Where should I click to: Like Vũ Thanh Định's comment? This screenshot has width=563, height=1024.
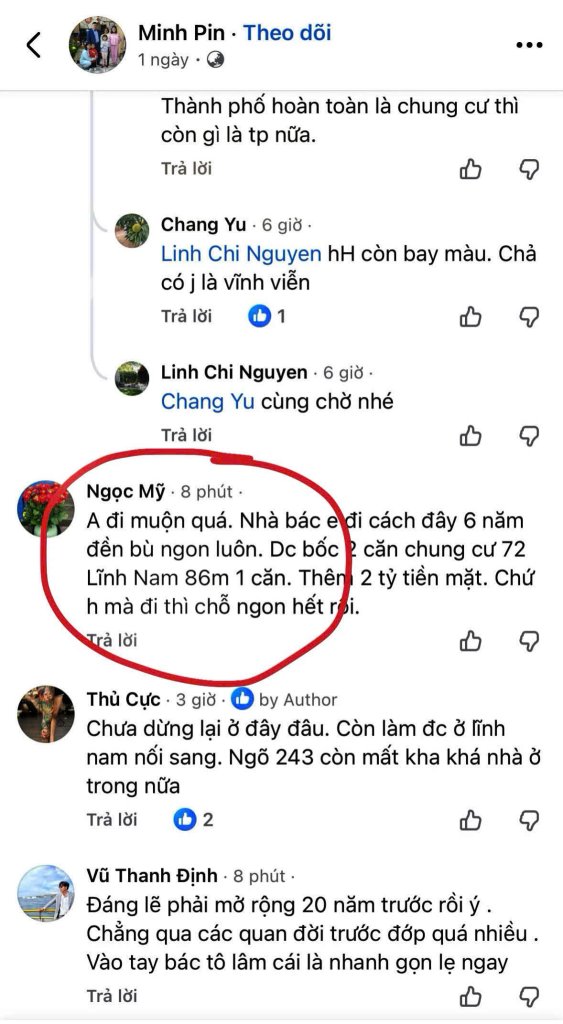pos(470,997)
